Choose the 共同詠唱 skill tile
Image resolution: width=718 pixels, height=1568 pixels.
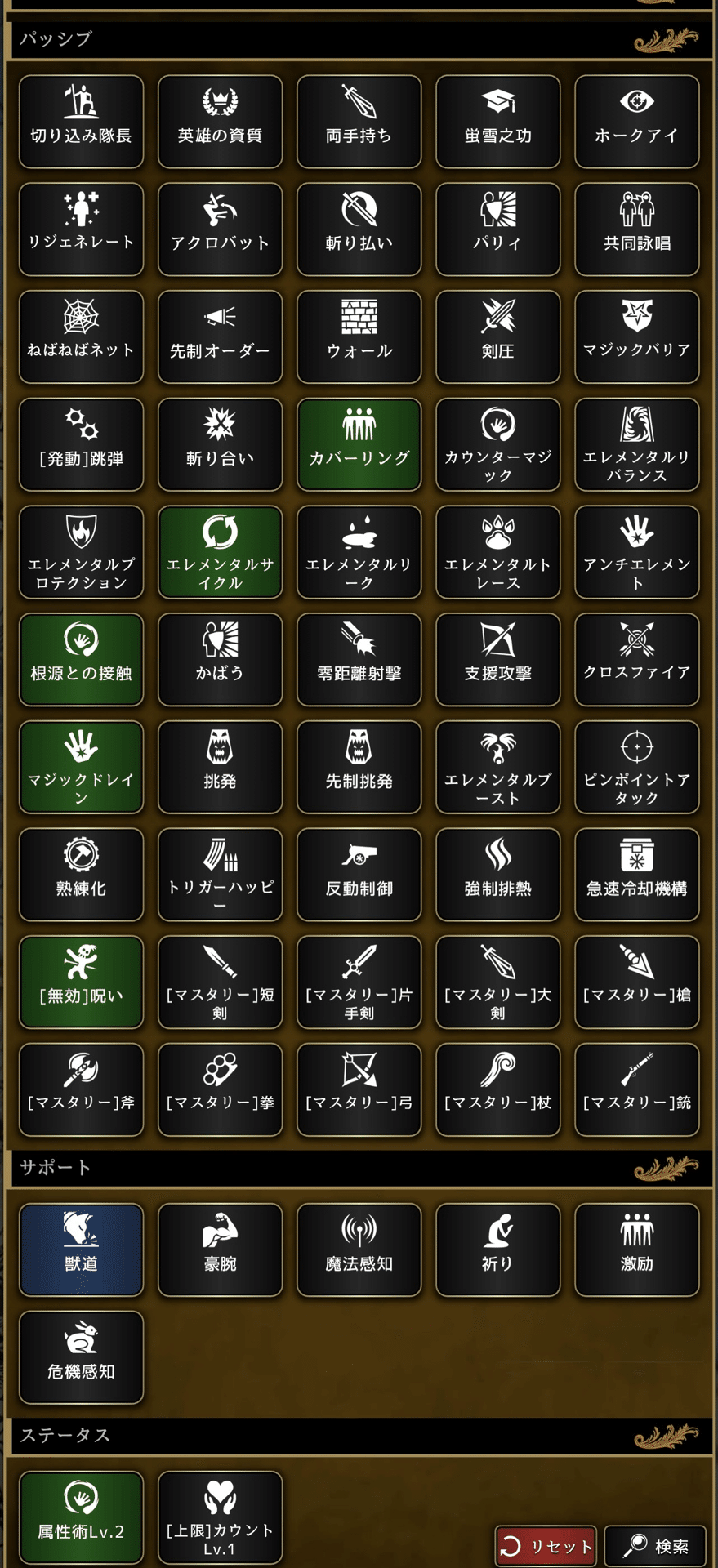(x=637, y=229)
